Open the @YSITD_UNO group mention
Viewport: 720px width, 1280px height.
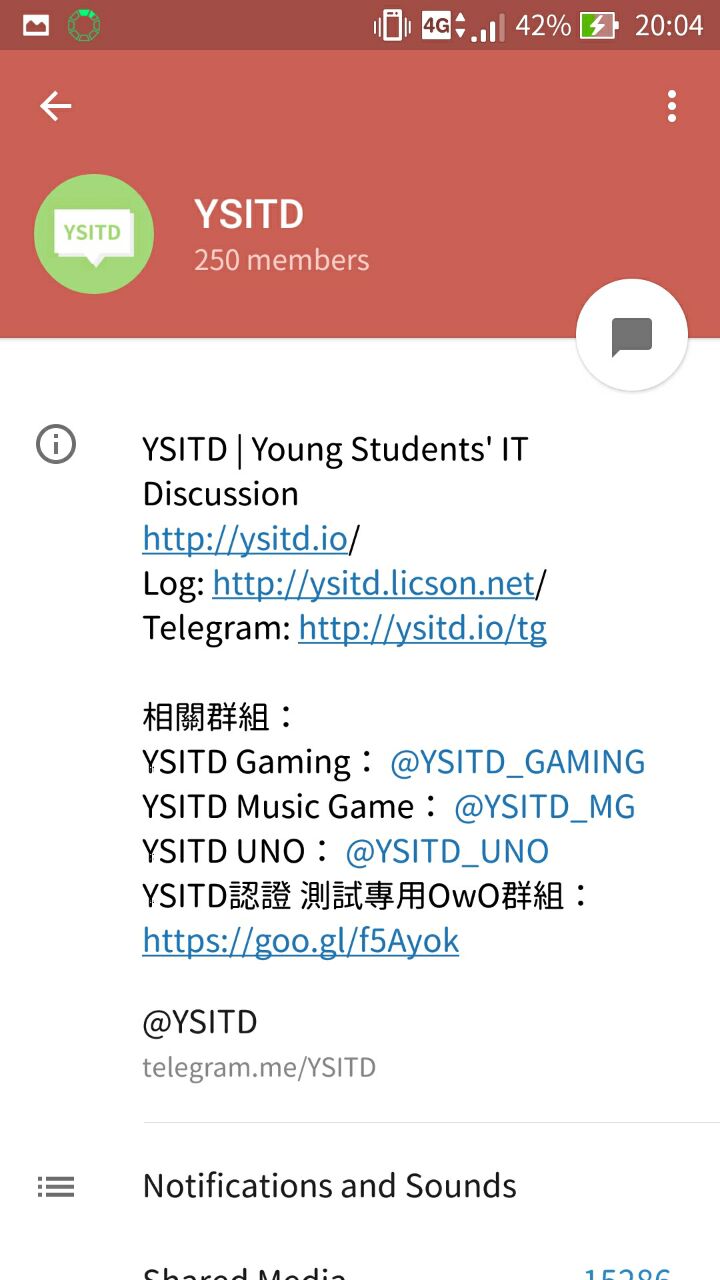(x=447, y=851)
